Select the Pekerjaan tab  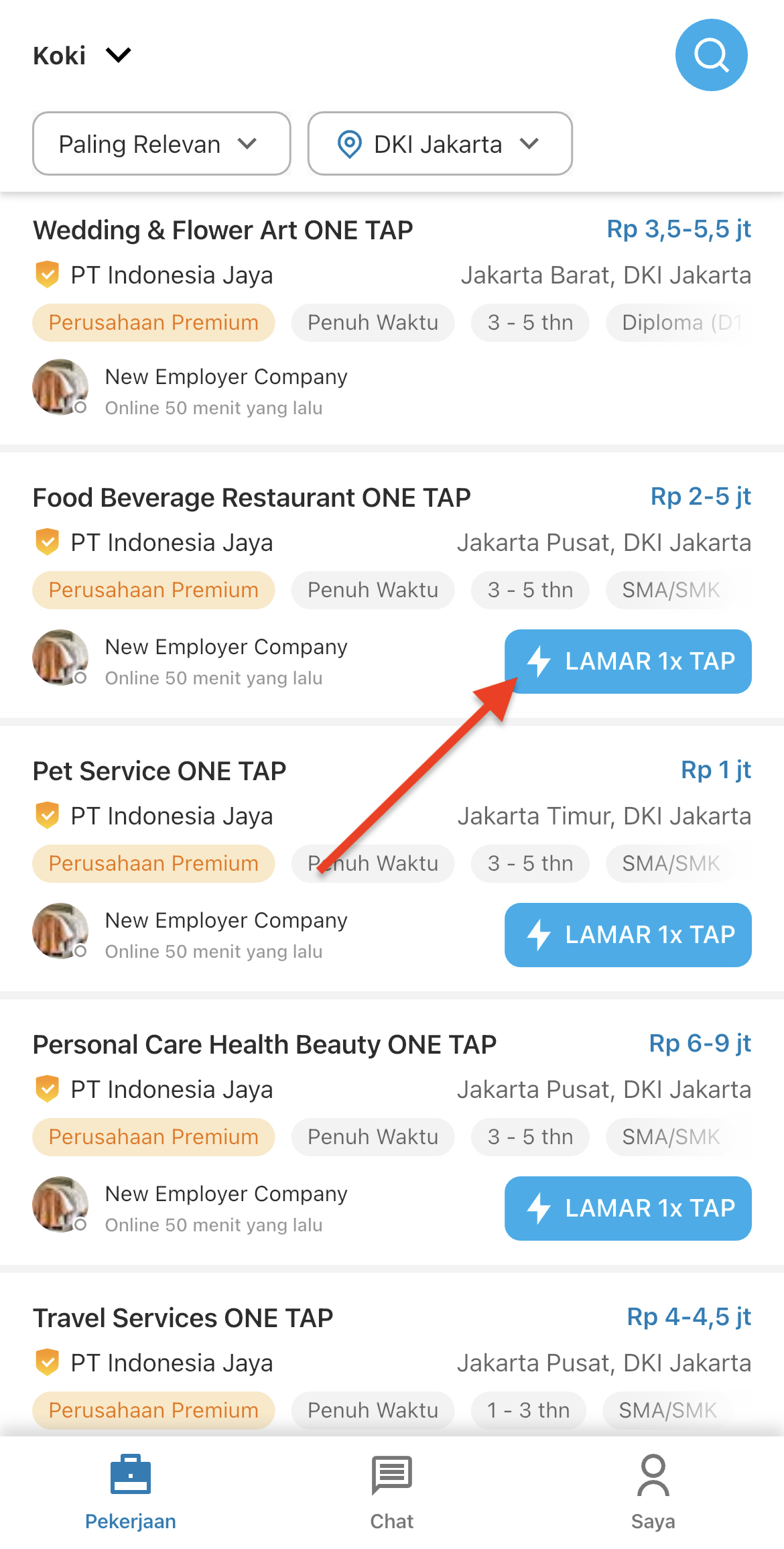tap(131, 1493)
